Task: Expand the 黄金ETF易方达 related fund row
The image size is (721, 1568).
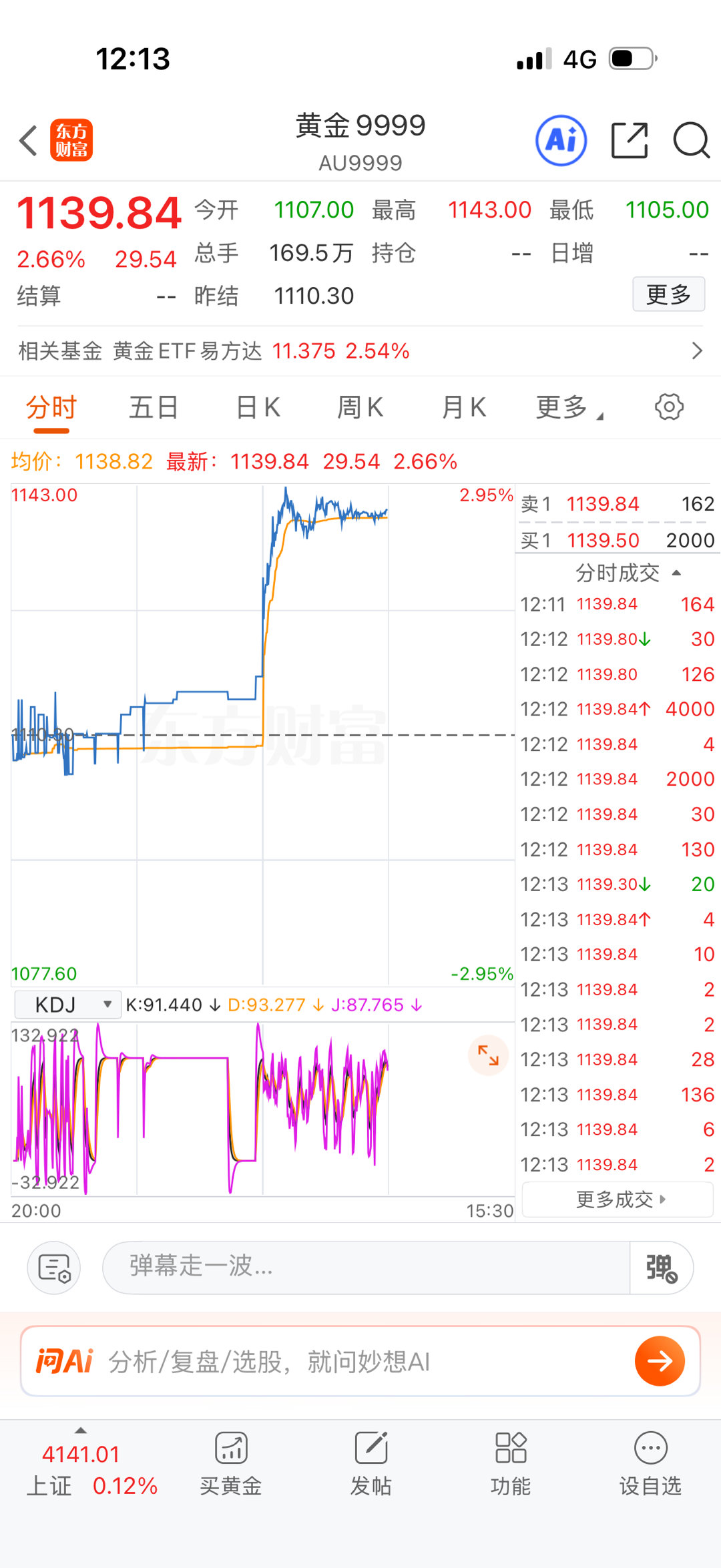Action: coord(698,350)
